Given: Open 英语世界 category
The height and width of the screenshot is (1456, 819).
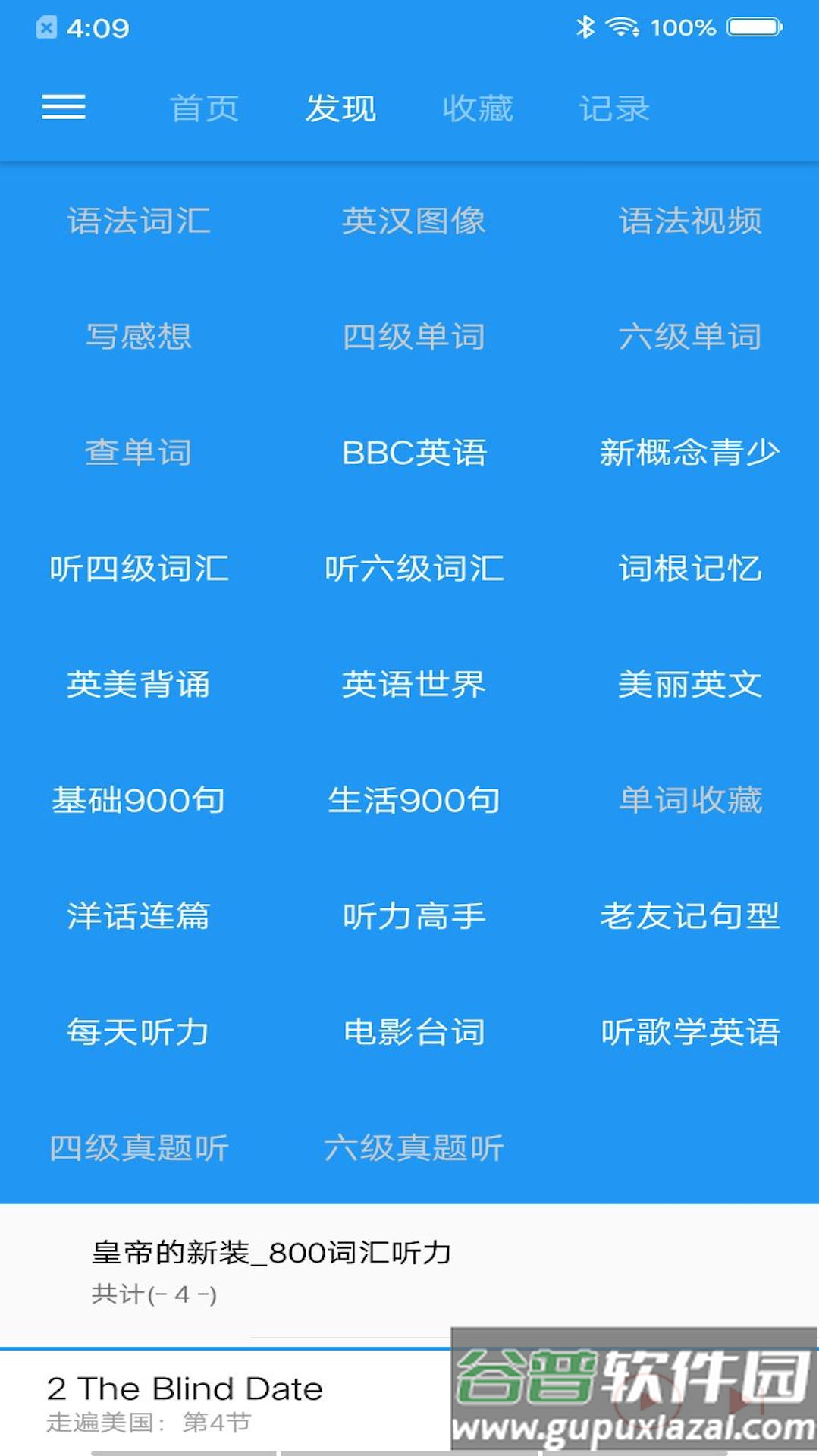Looking at the screenshot, I should point(413,684).
